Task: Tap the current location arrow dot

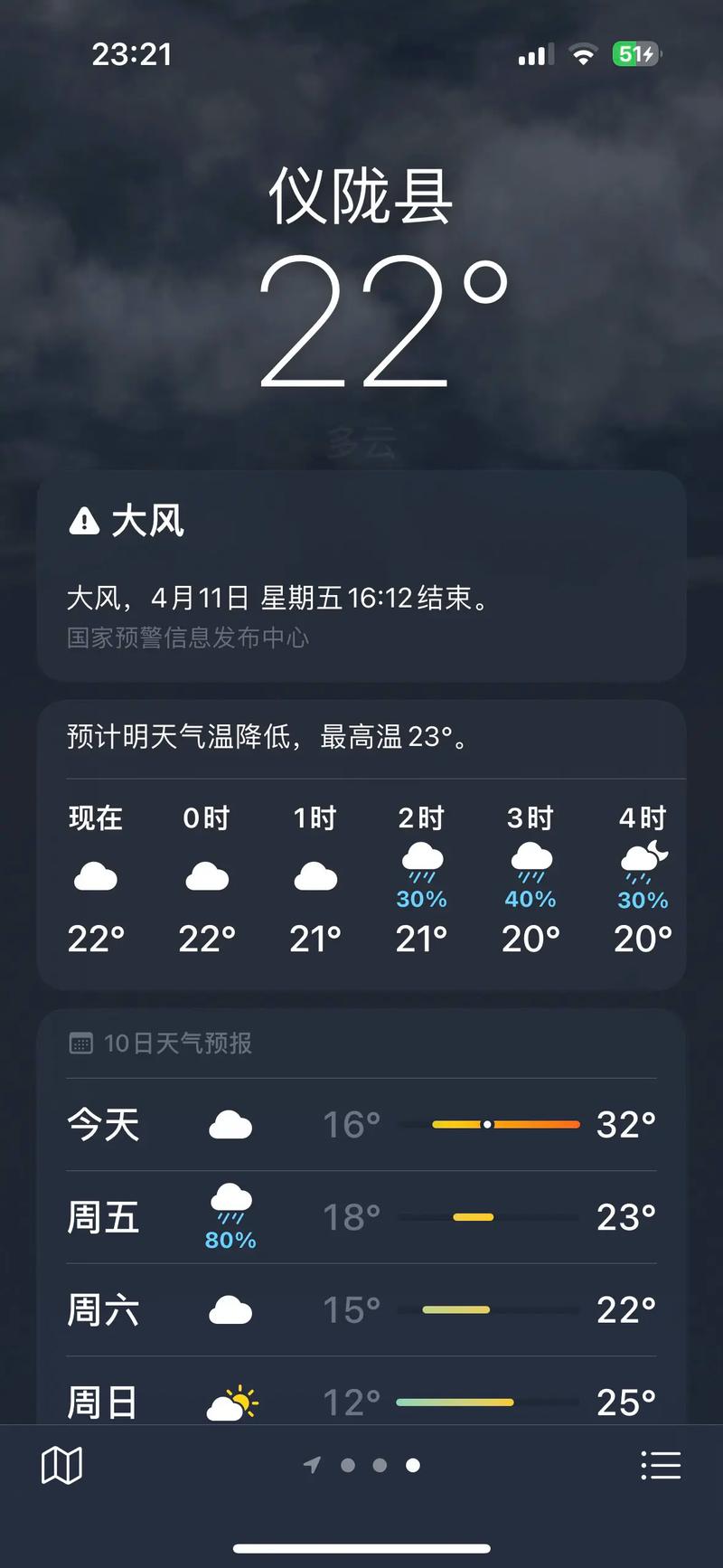Action: click(x=314, y=1465)
